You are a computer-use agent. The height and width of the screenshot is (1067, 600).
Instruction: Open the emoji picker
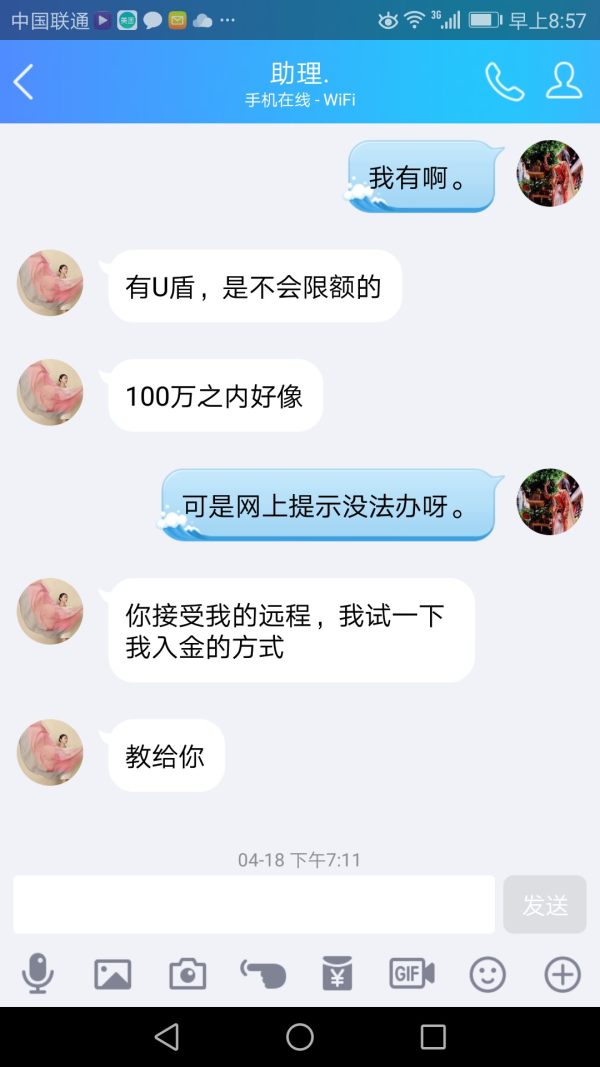487,973
